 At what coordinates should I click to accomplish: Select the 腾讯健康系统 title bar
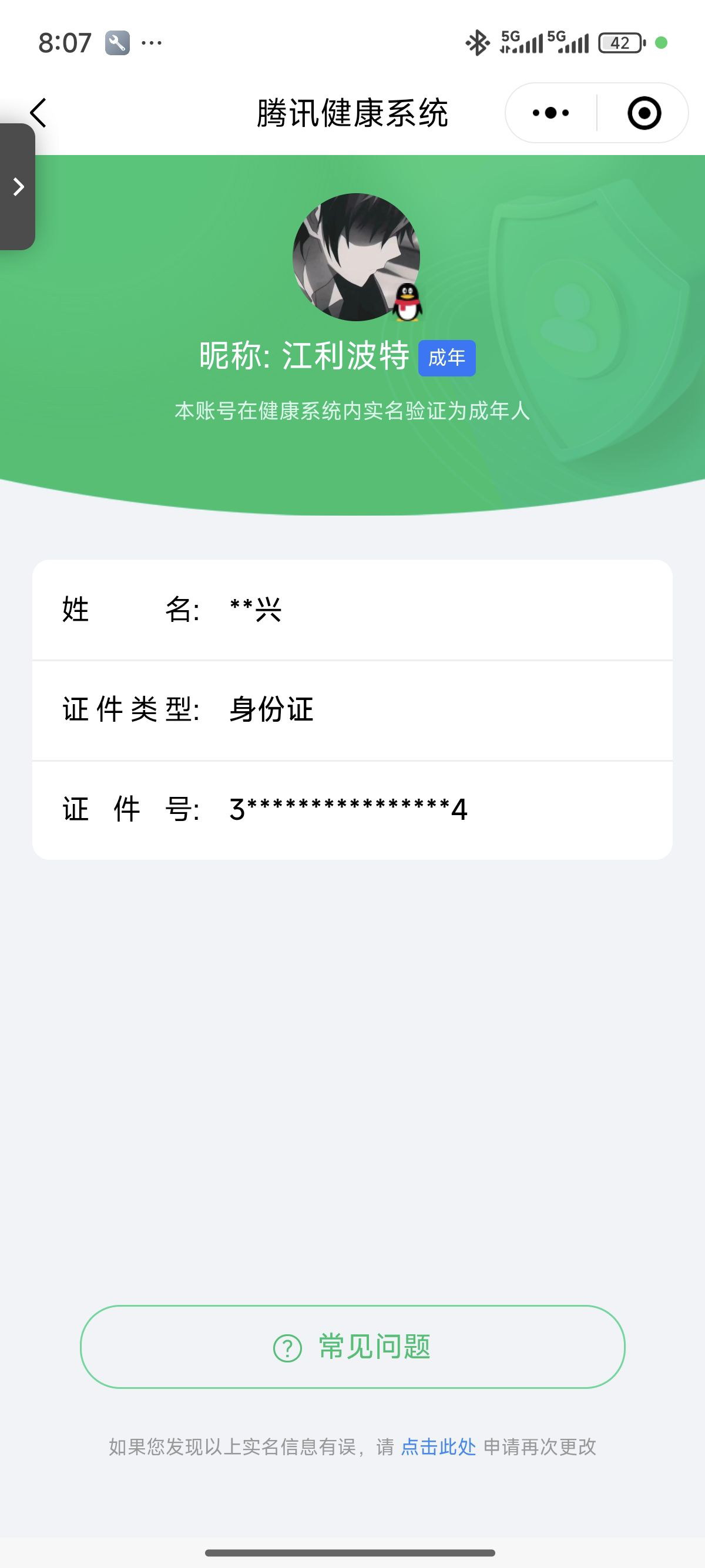[352, 113]
